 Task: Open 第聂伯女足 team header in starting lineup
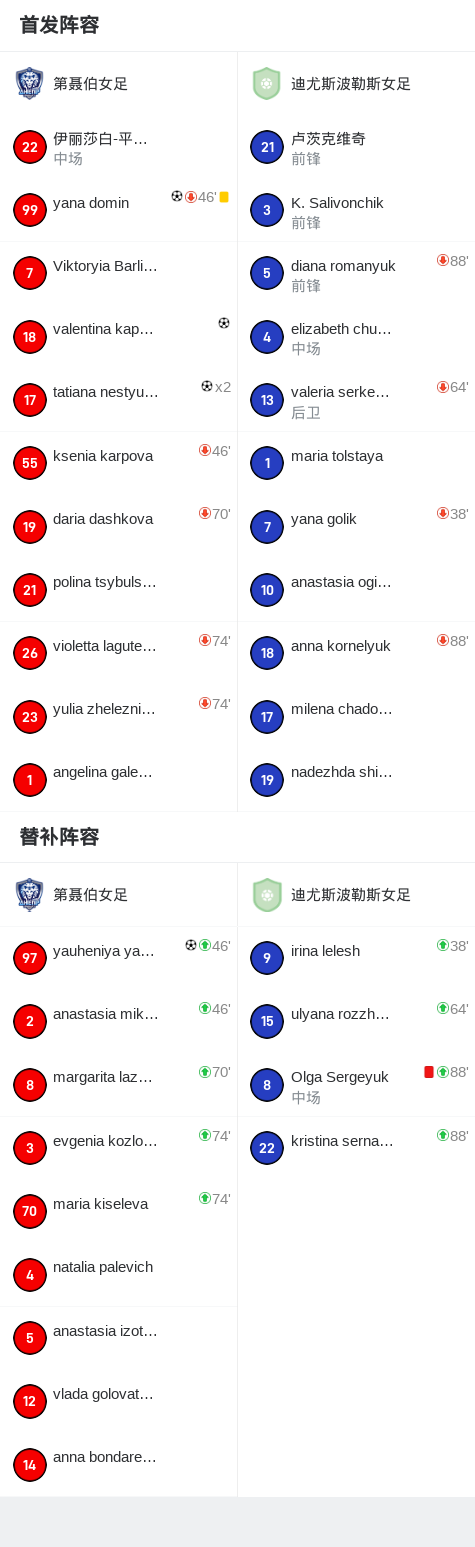118,84
